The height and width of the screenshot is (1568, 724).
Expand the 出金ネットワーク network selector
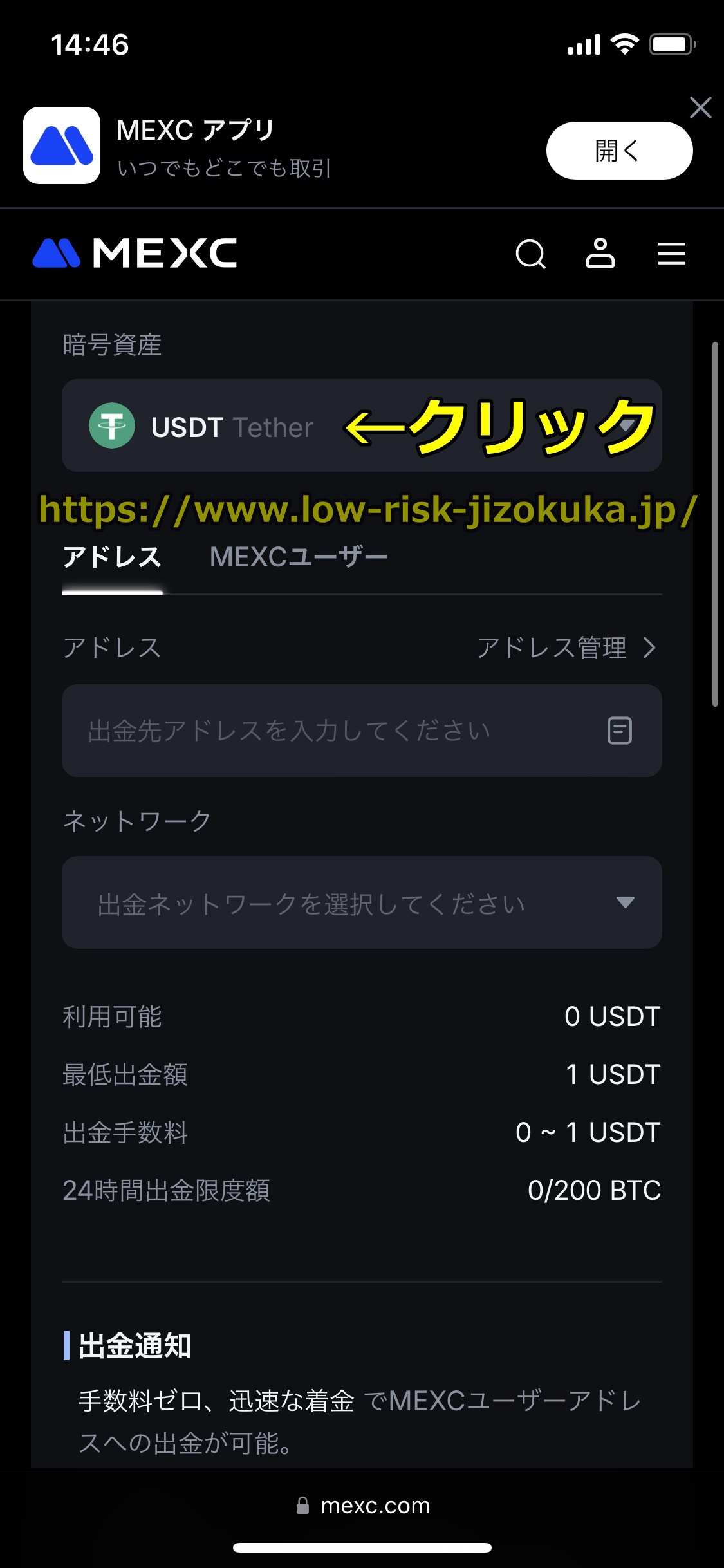coord(362,903)
